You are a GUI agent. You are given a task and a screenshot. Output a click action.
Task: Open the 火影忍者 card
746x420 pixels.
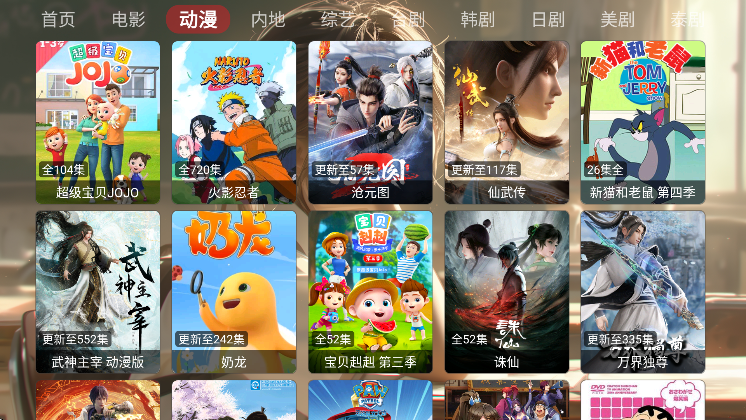[234, 120]
